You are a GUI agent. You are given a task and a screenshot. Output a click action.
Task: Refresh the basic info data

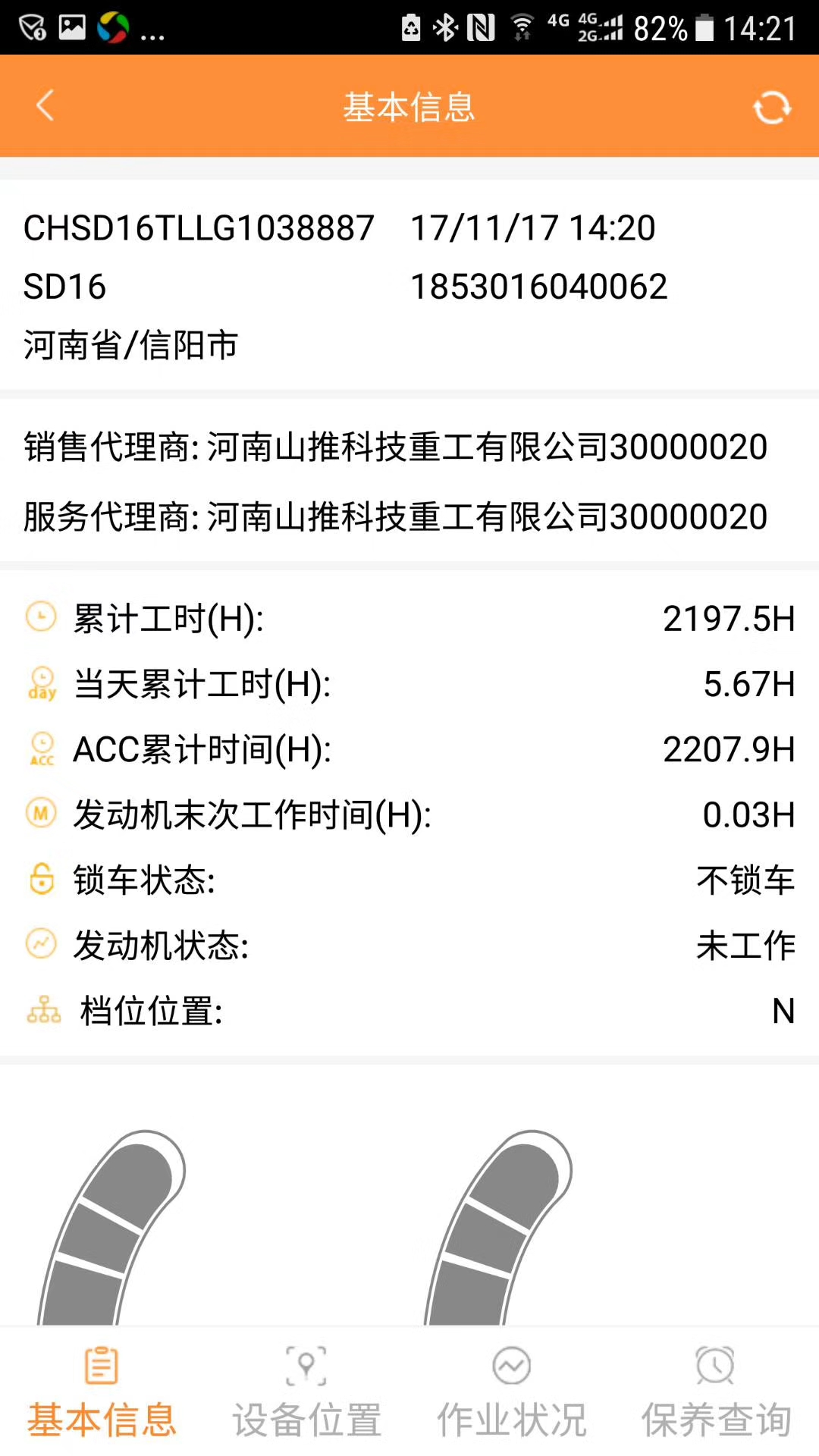click(x=772, y=107)
